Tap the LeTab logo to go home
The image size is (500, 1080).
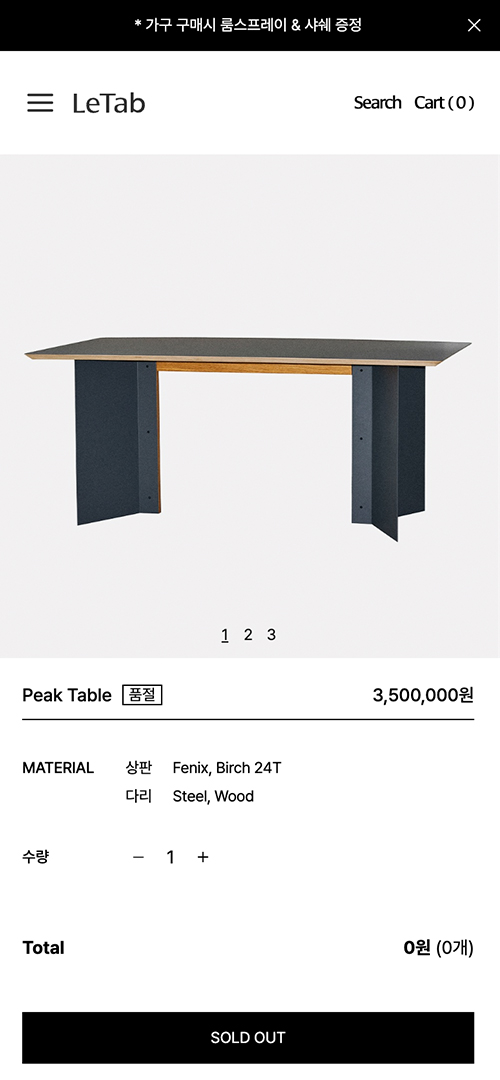tap(109, 103)
